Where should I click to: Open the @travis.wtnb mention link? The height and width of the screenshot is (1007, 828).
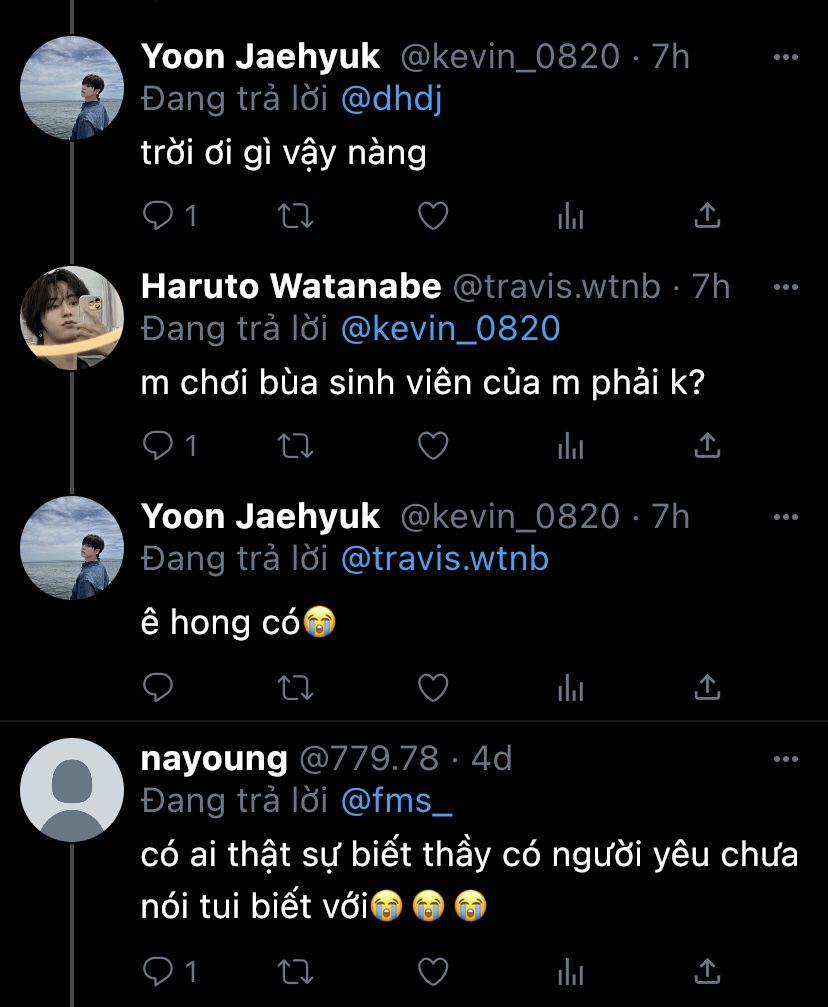(445, 558)
